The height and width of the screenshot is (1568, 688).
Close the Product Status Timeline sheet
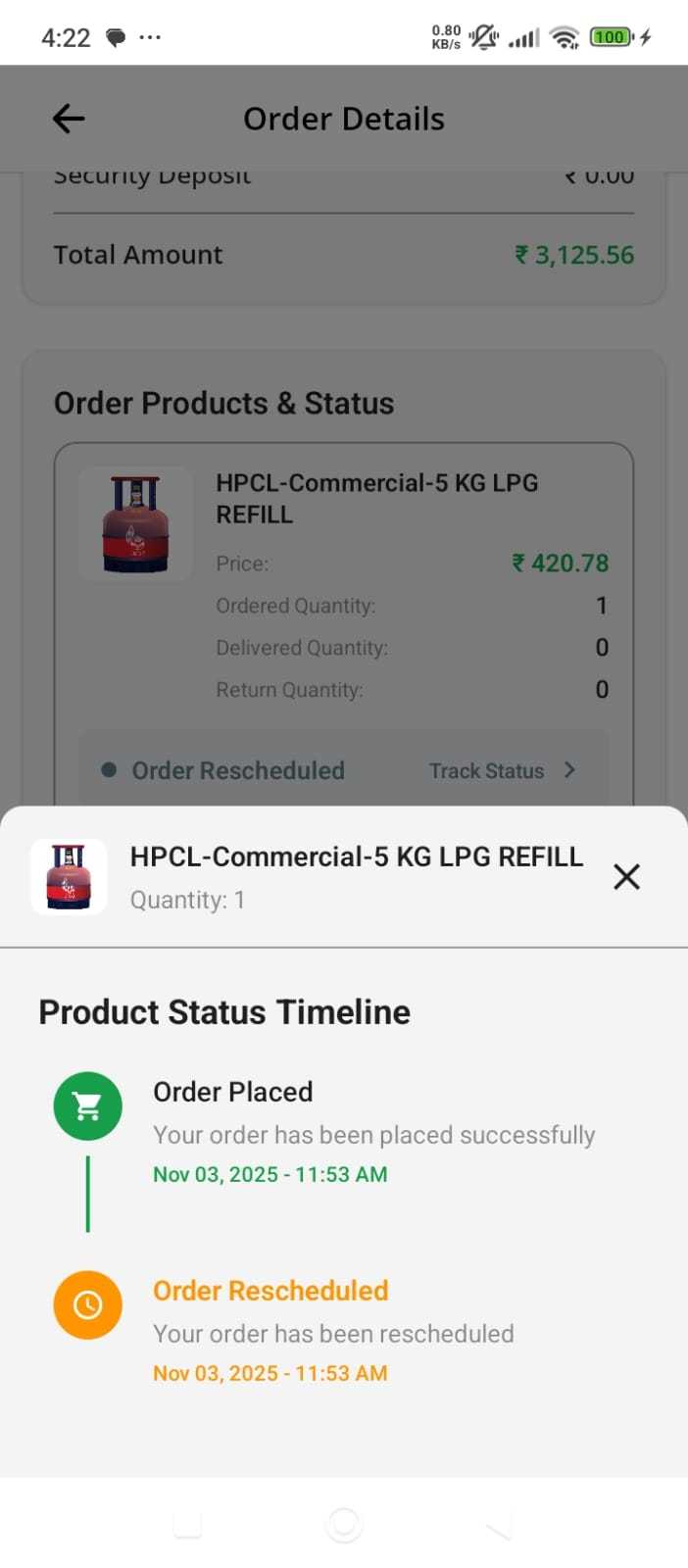626,876
